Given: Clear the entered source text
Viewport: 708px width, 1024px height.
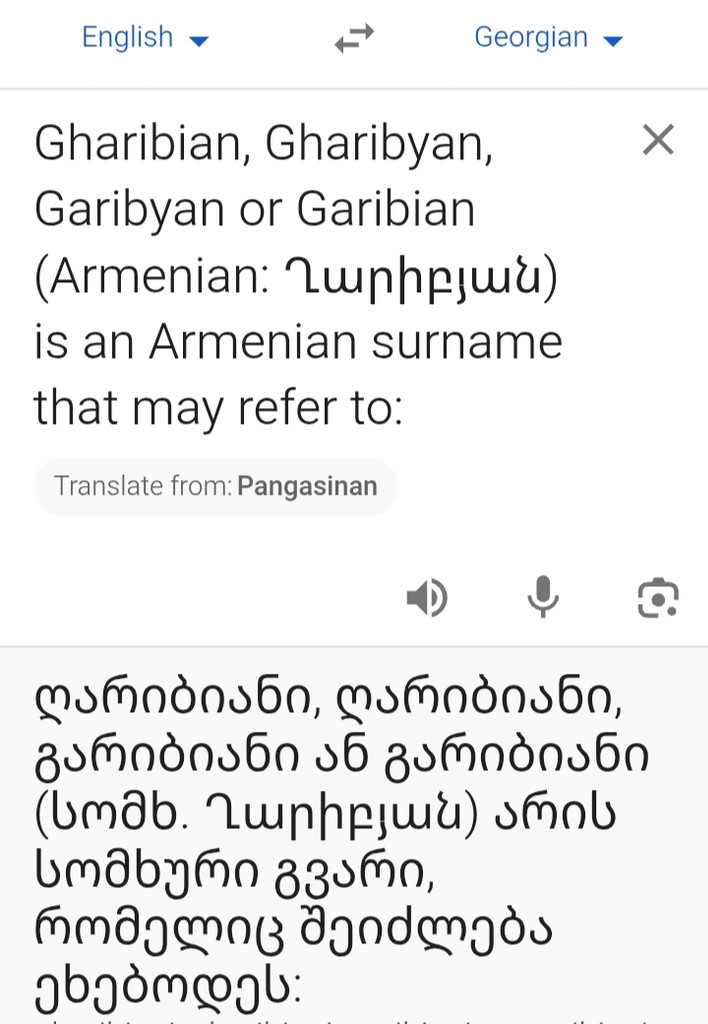Looking at the screenshot, I should 657,140.
